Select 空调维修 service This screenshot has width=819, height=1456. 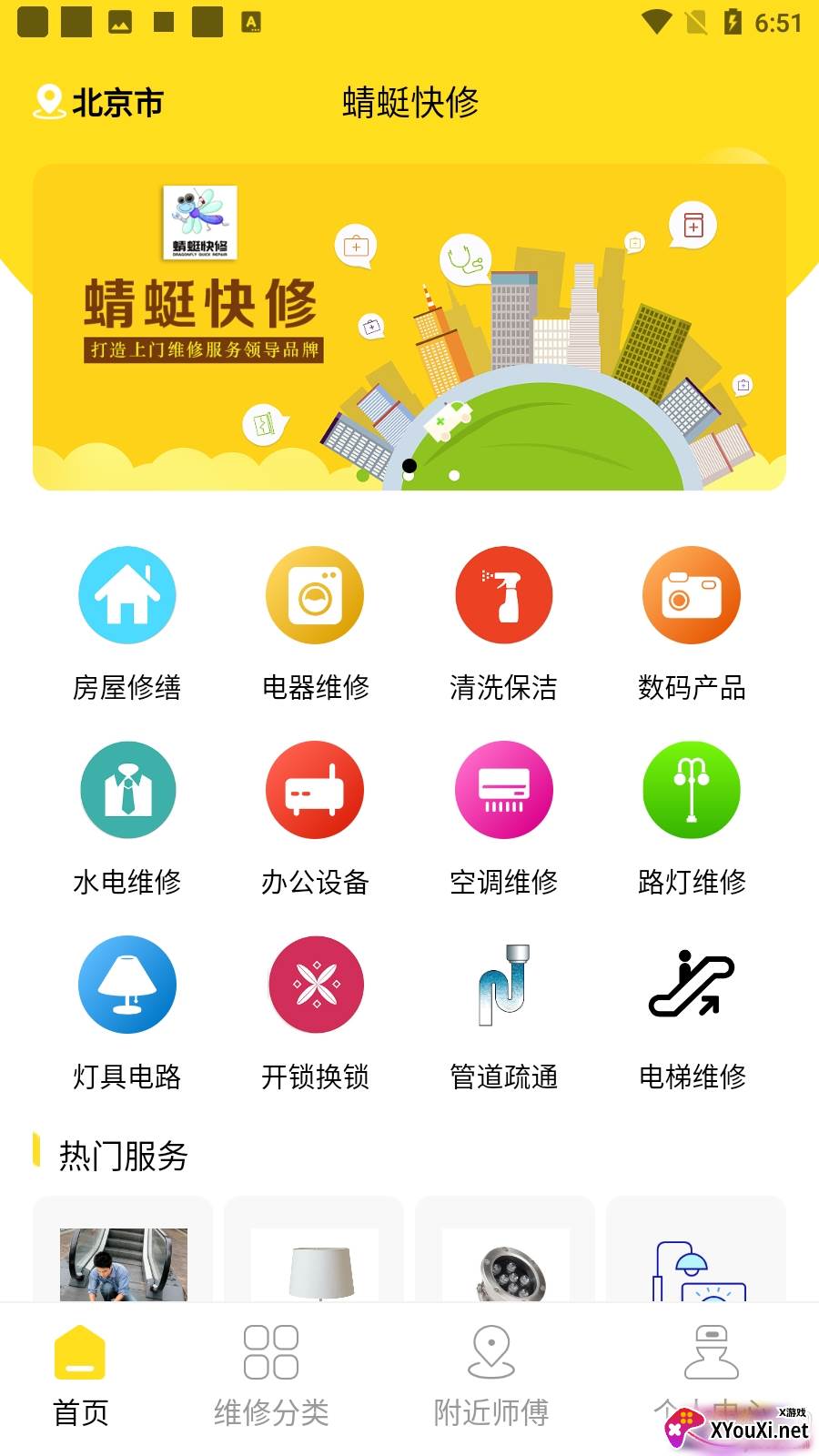503,790
